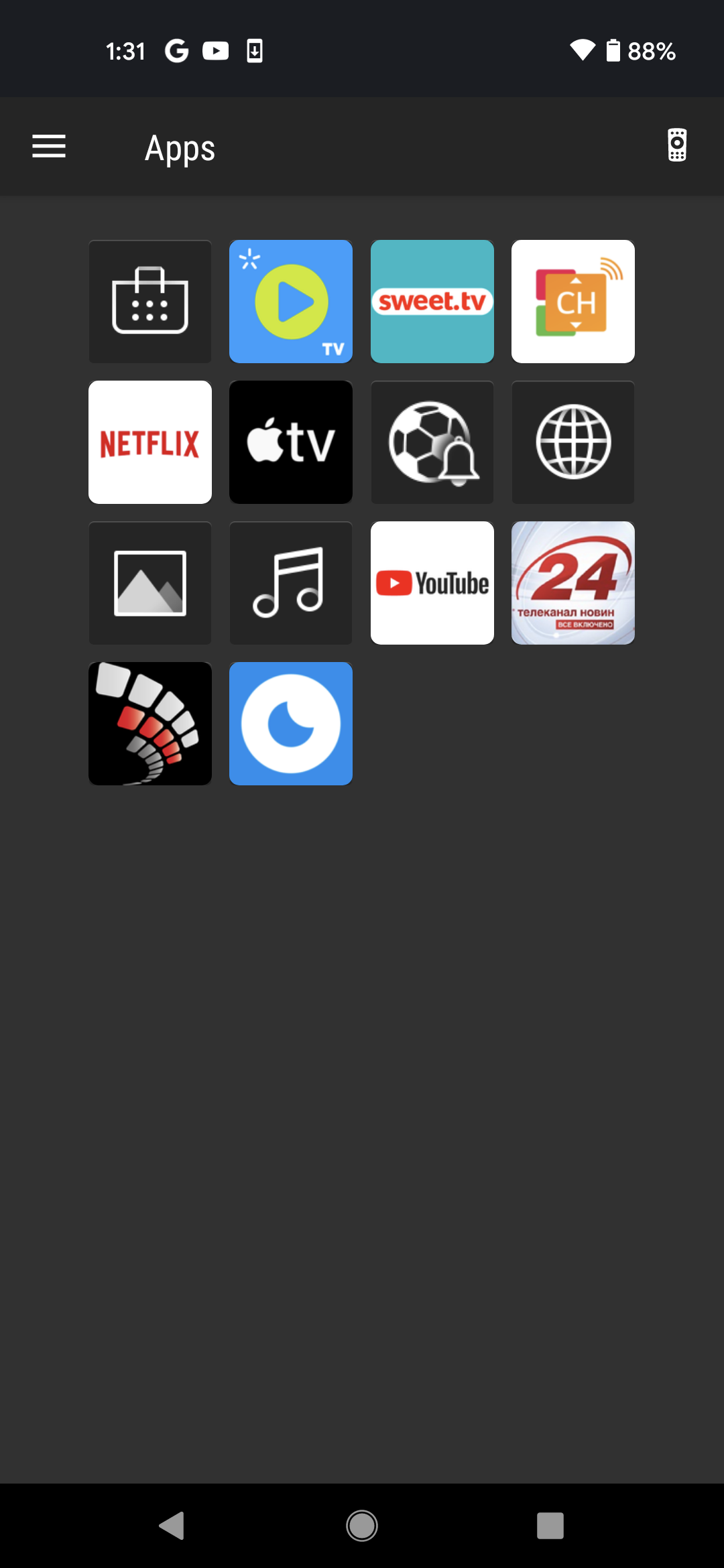The image size is (724, 1568).
Task: Launch the black speedometer tile app
Action: coord(149,723)
